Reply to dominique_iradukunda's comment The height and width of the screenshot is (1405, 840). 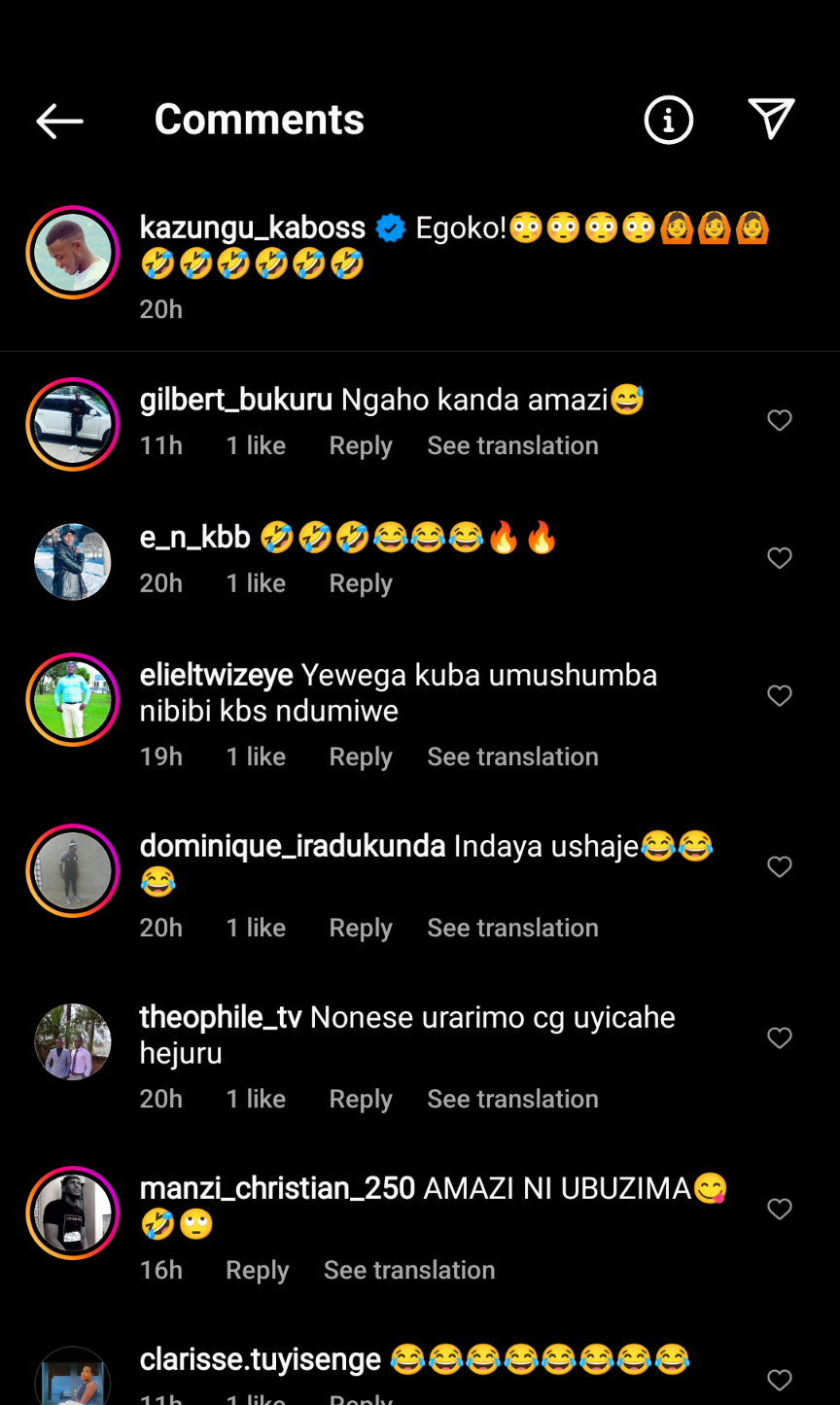[361, 928]
